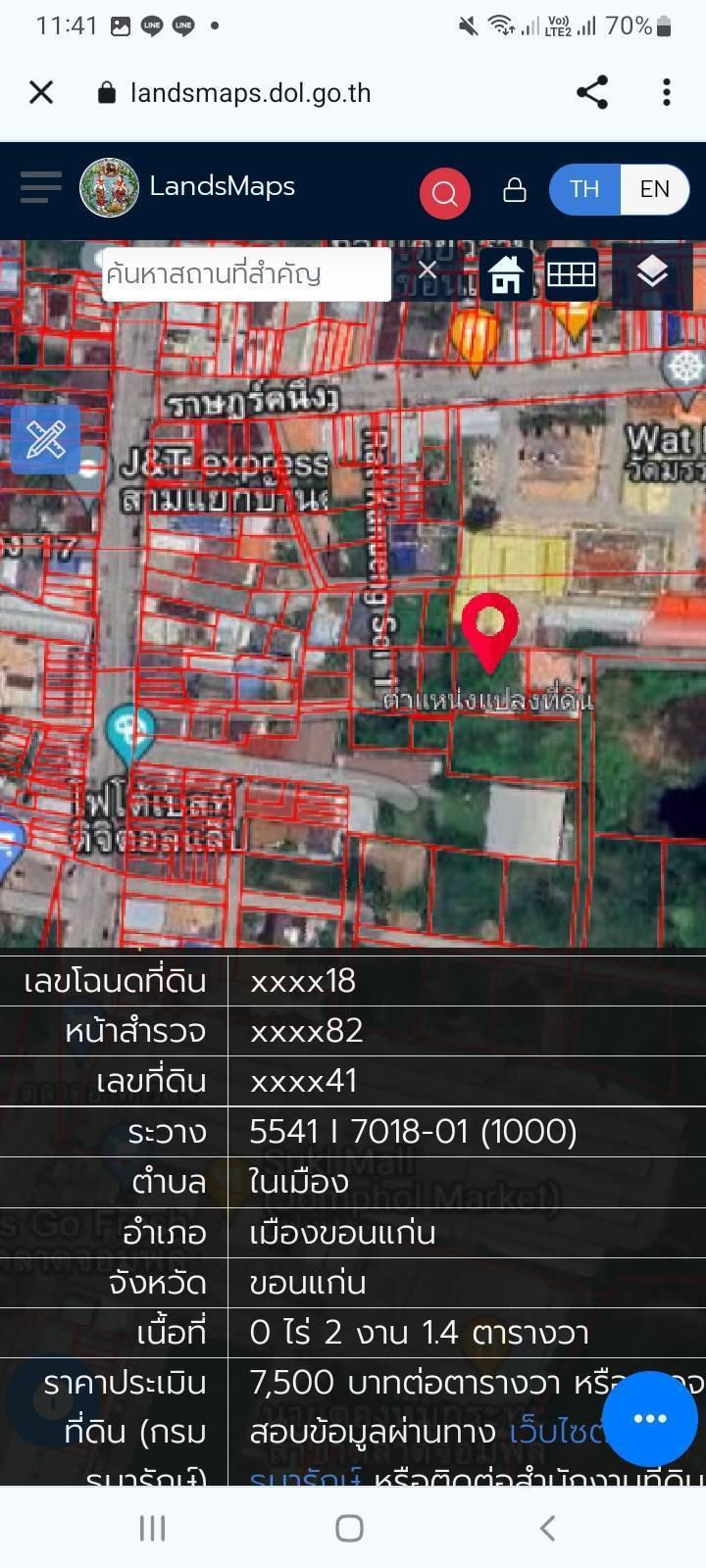Go back with the system back button
The width and height of the screenshot is (706, 1568).
point(547,1527)
